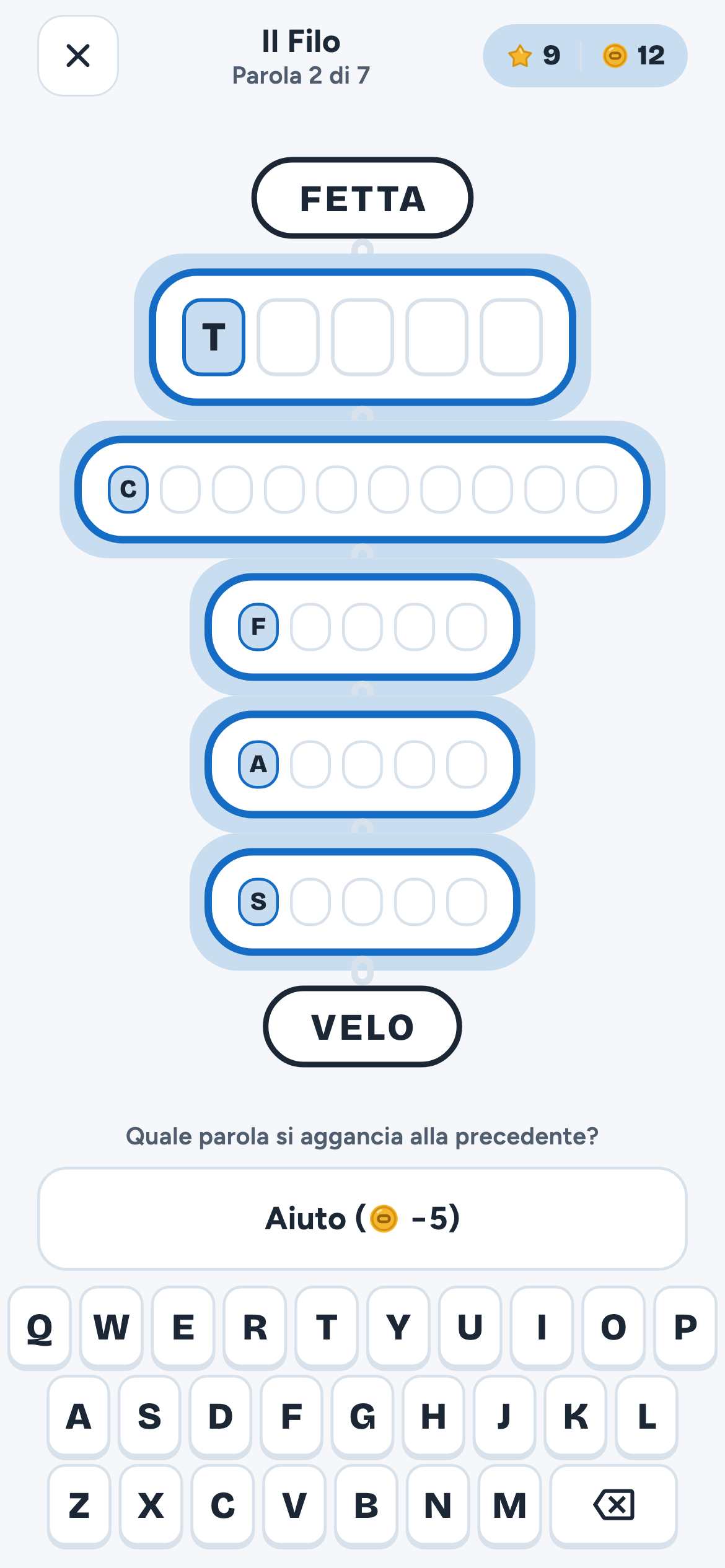Viewport: 725px width, 1568px height.
Task: Tap the backspace key
Action: point(613,1505)
